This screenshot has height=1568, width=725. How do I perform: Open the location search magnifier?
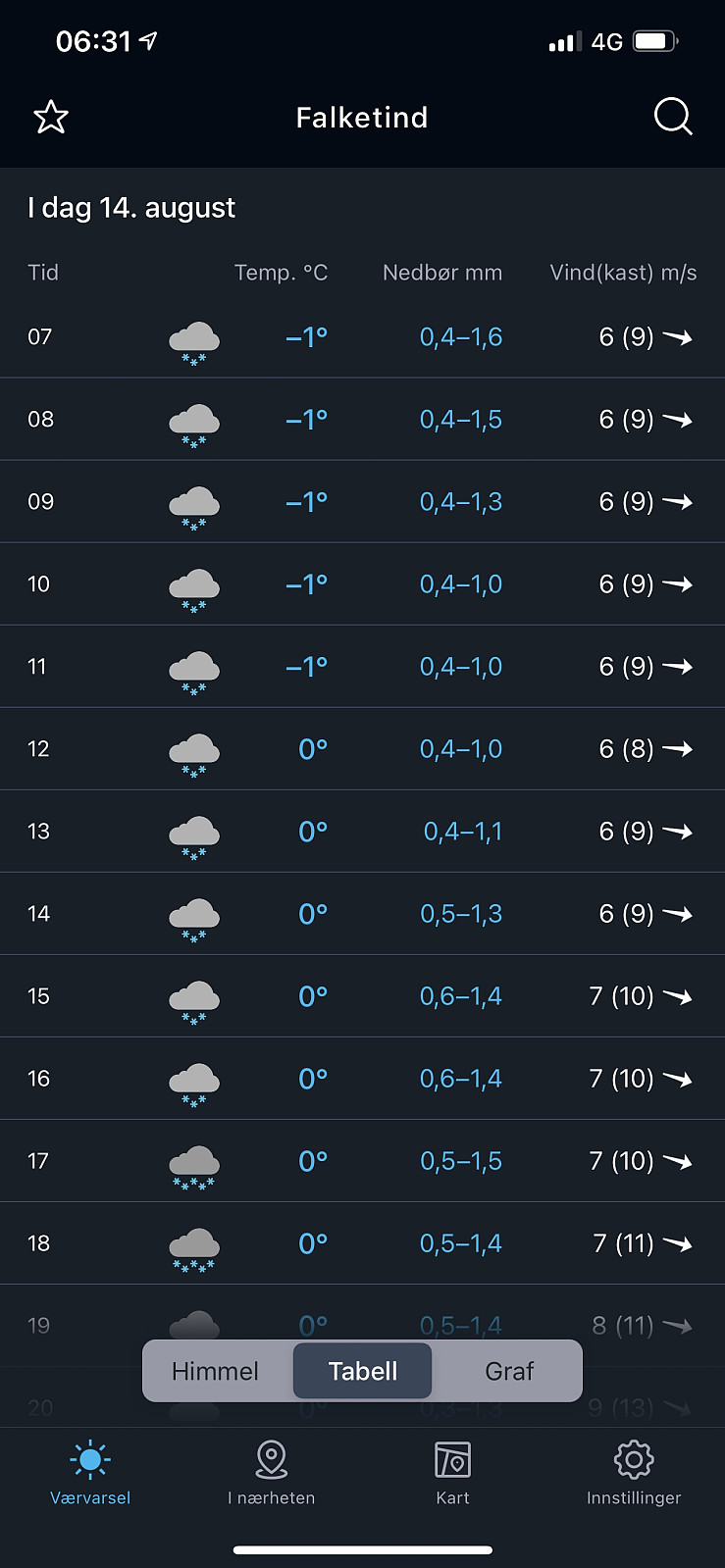673,117
